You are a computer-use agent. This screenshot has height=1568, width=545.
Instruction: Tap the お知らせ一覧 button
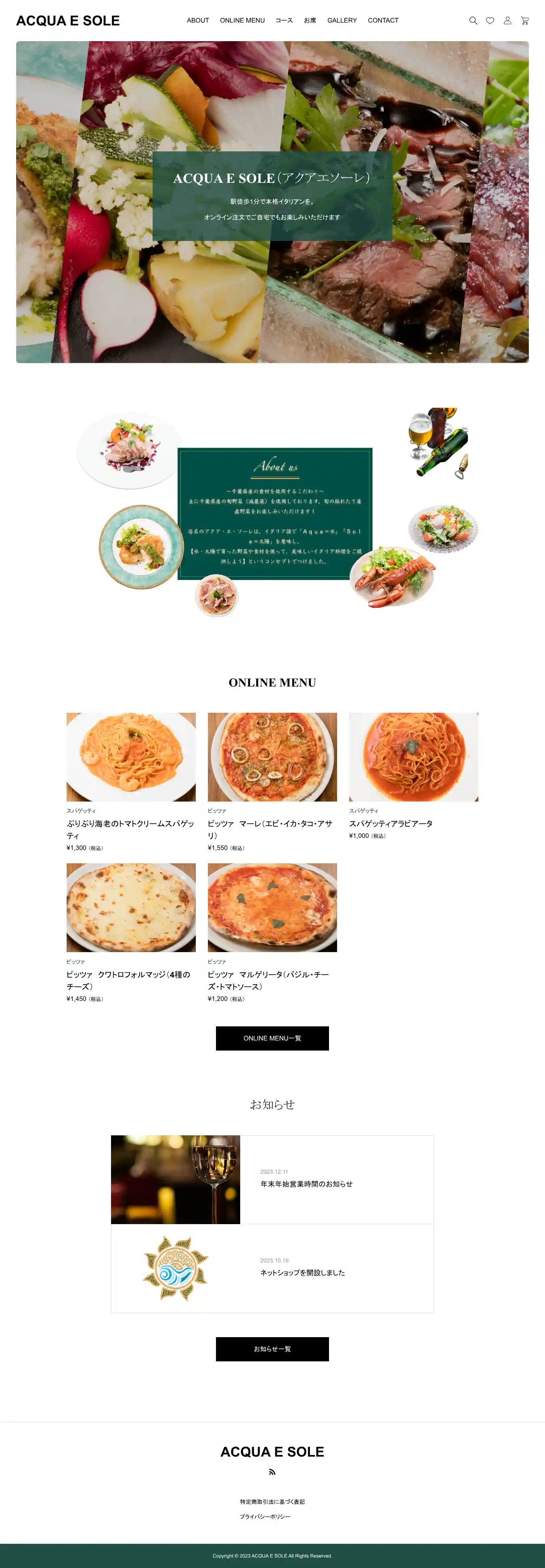(272, 1349)
